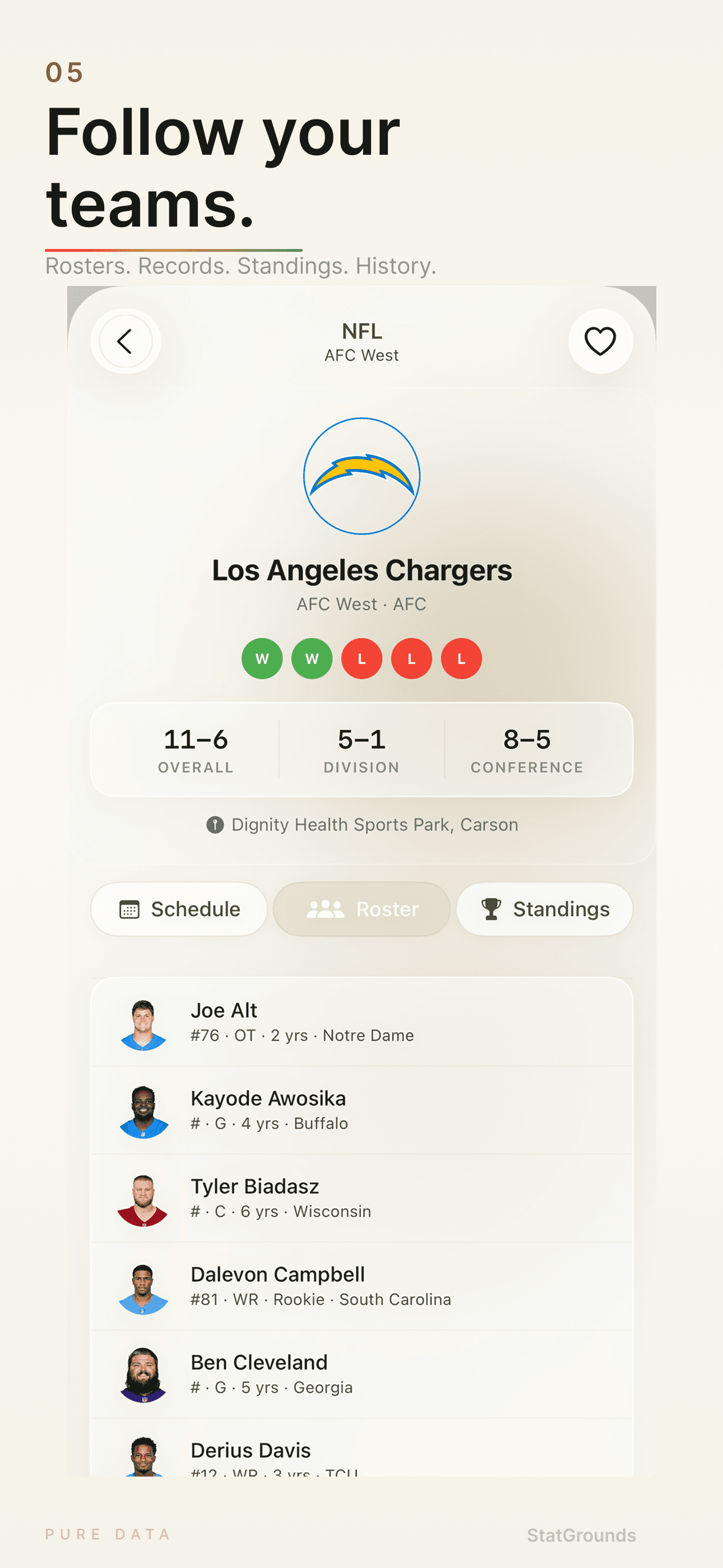
Task: Tap Tyler Biadasz's player headshot
Action: tap(145, 1197)
